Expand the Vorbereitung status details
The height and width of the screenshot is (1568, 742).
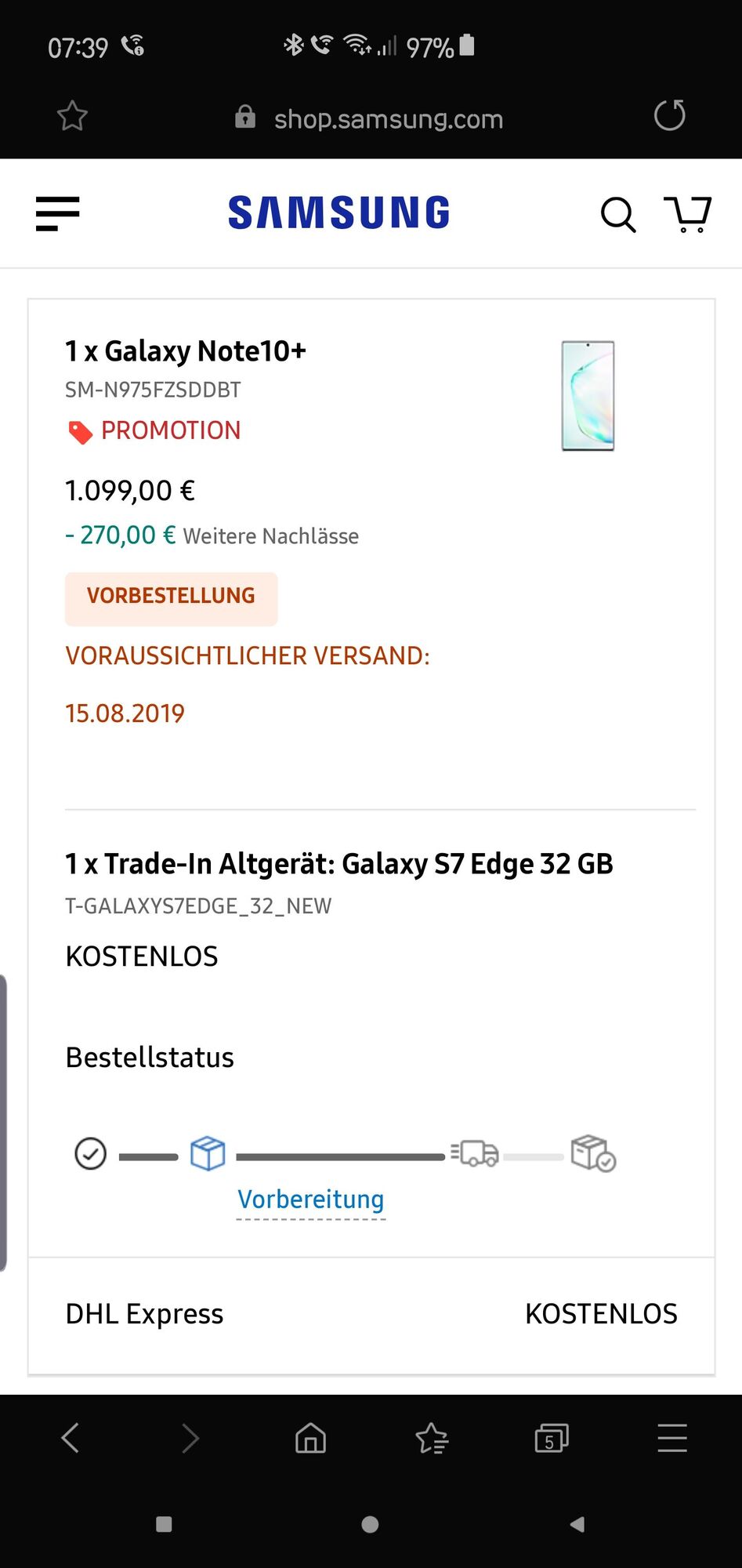pos(310,1199)
